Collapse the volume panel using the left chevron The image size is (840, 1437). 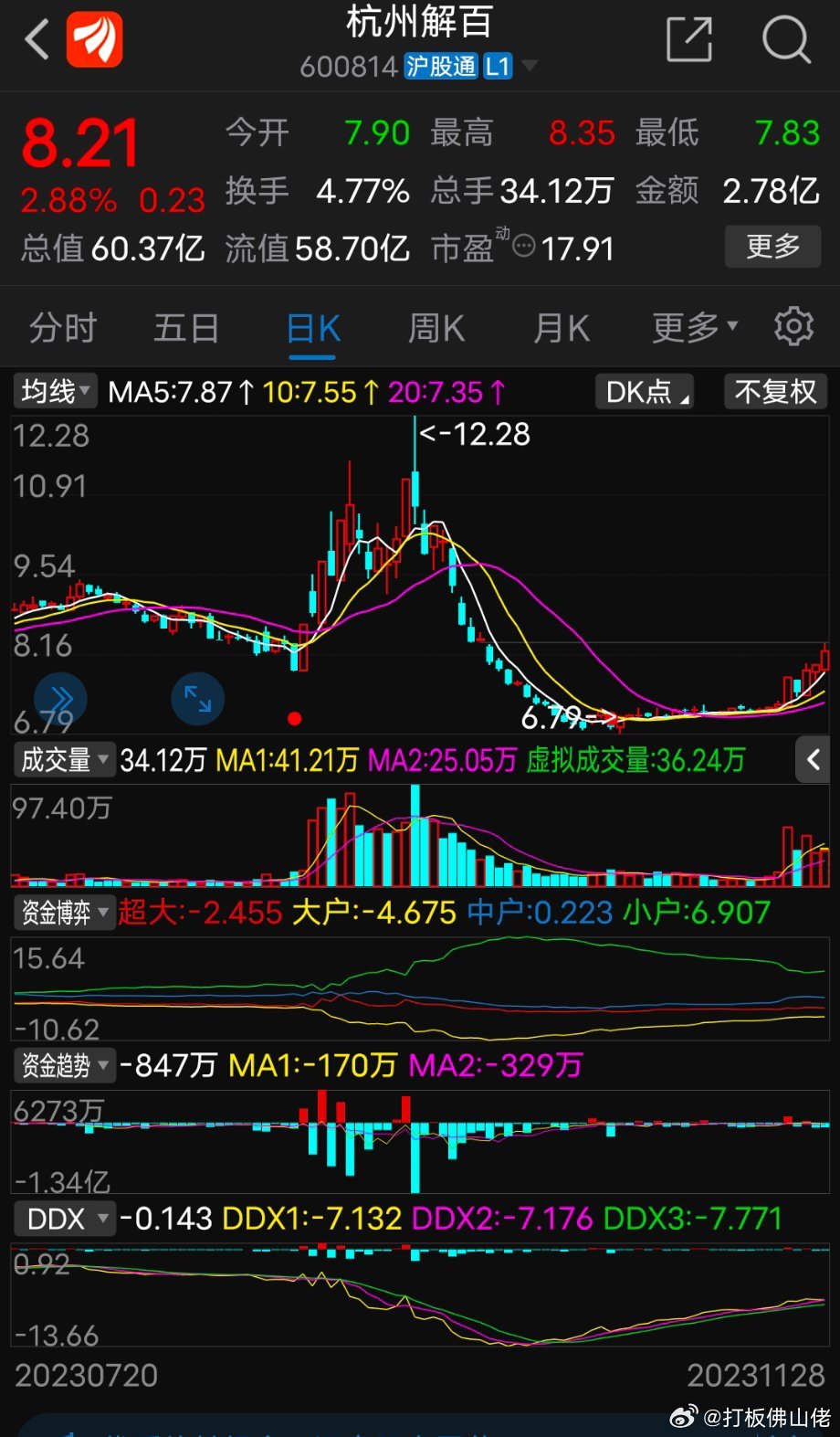(812, 761)
